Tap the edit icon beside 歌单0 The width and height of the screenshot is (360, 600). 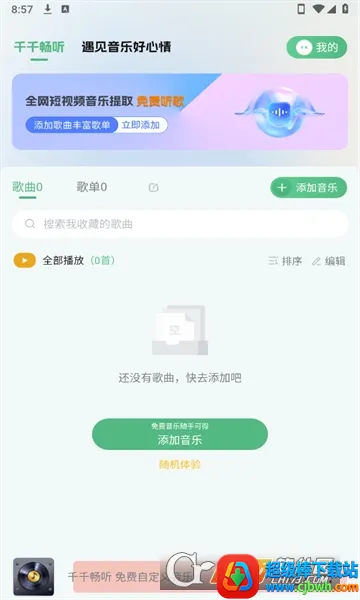pyautogui.click(x=153, y=188)
